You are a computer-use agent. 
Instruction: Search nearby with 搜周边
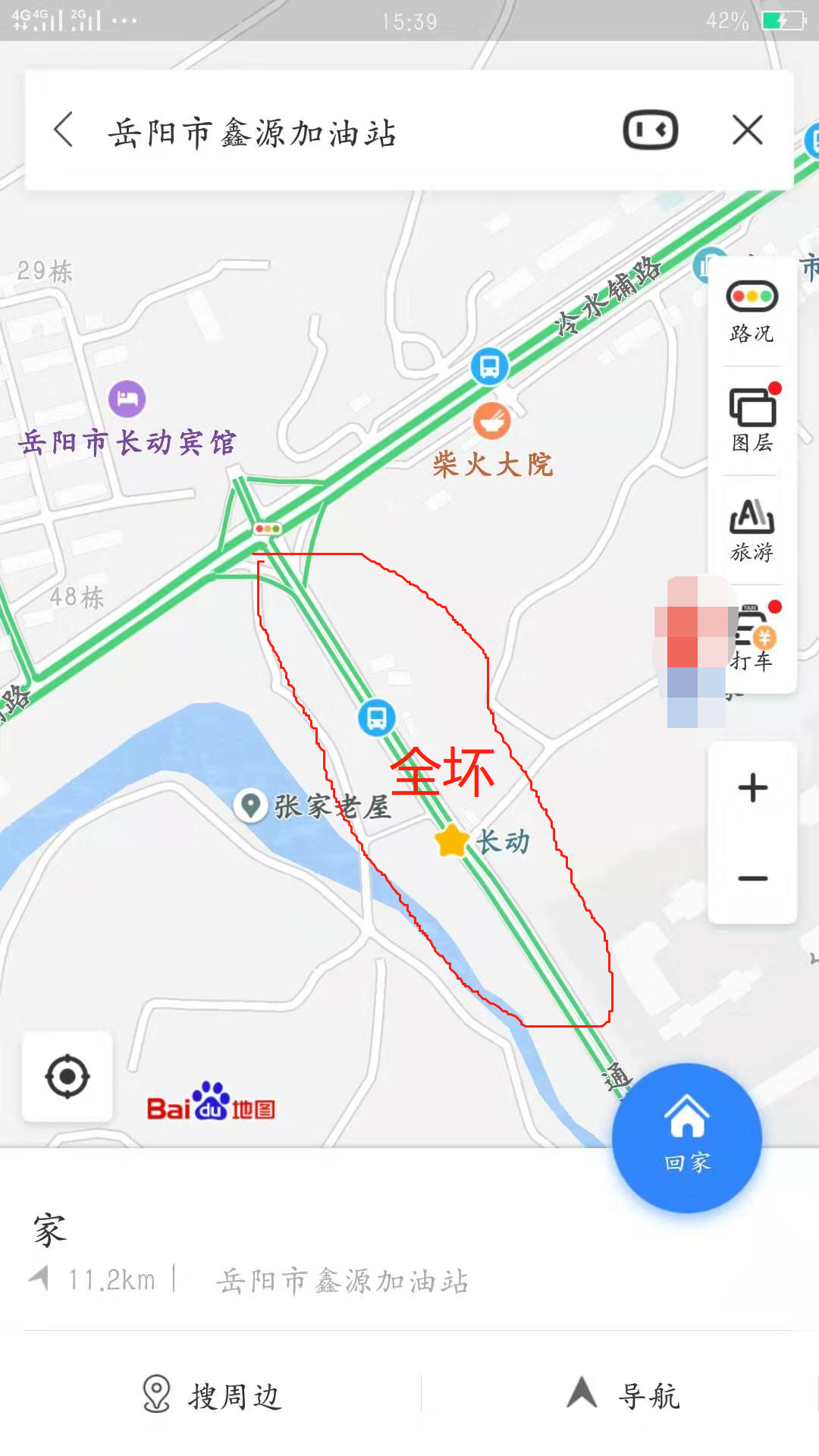pos(212,1395)
